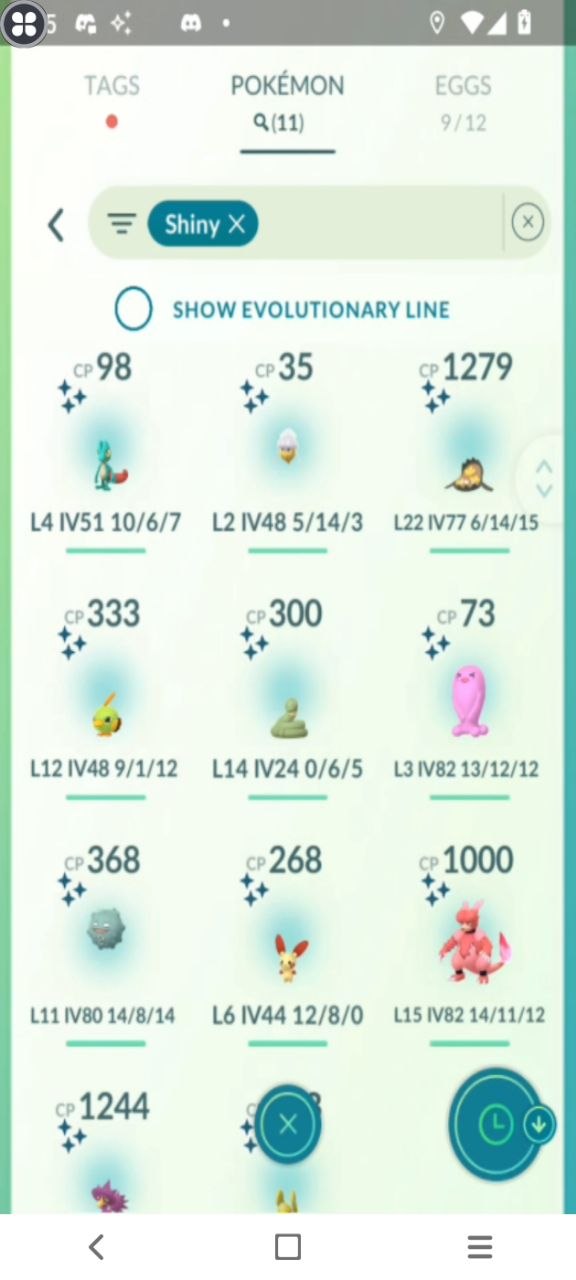This screenshot has width=576, height=1280.
Task: Open the filter options icon
Action: (122, 224)
